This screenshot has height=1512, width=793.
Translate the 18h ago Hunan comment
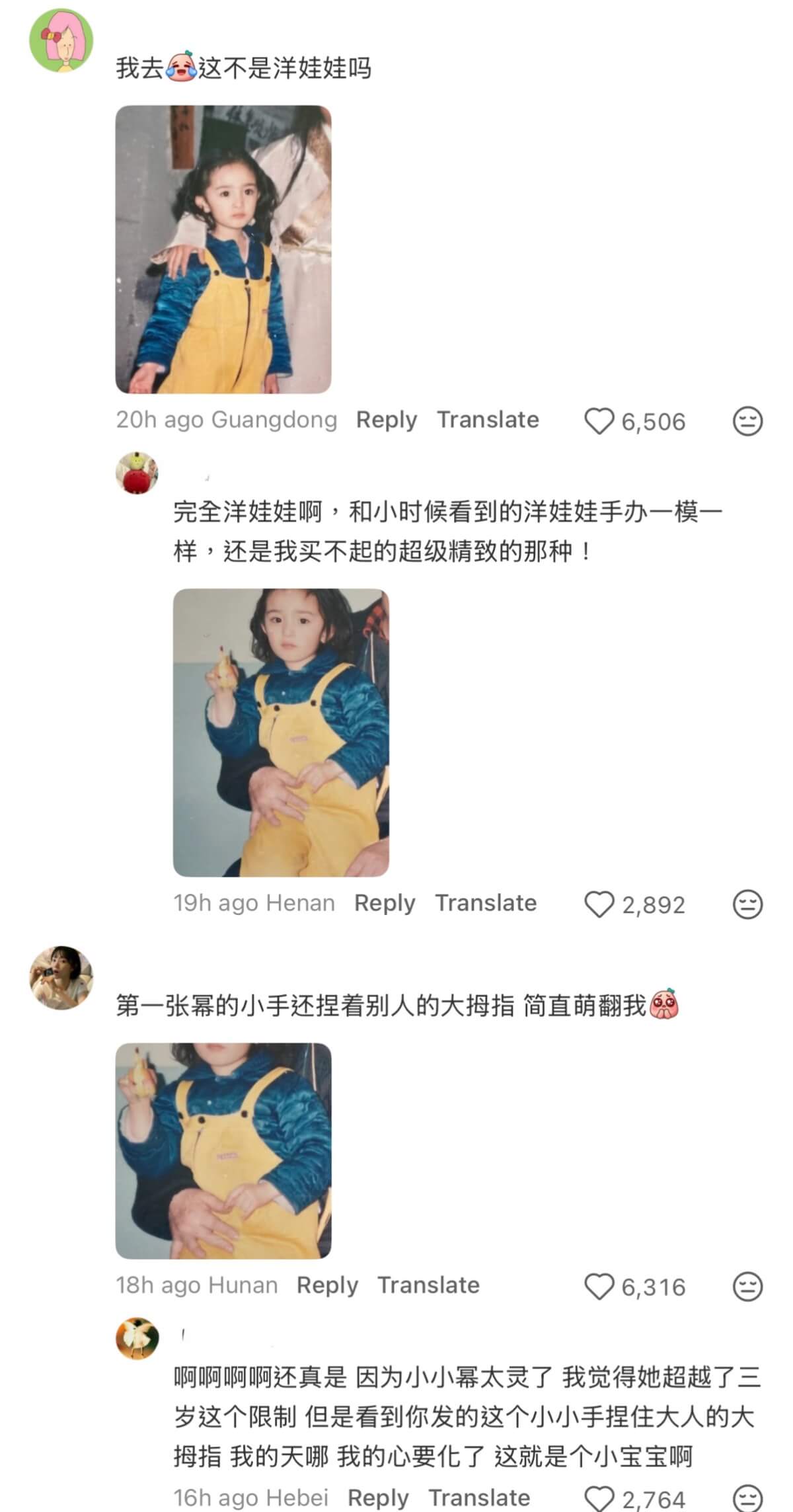pos(428,1285)
